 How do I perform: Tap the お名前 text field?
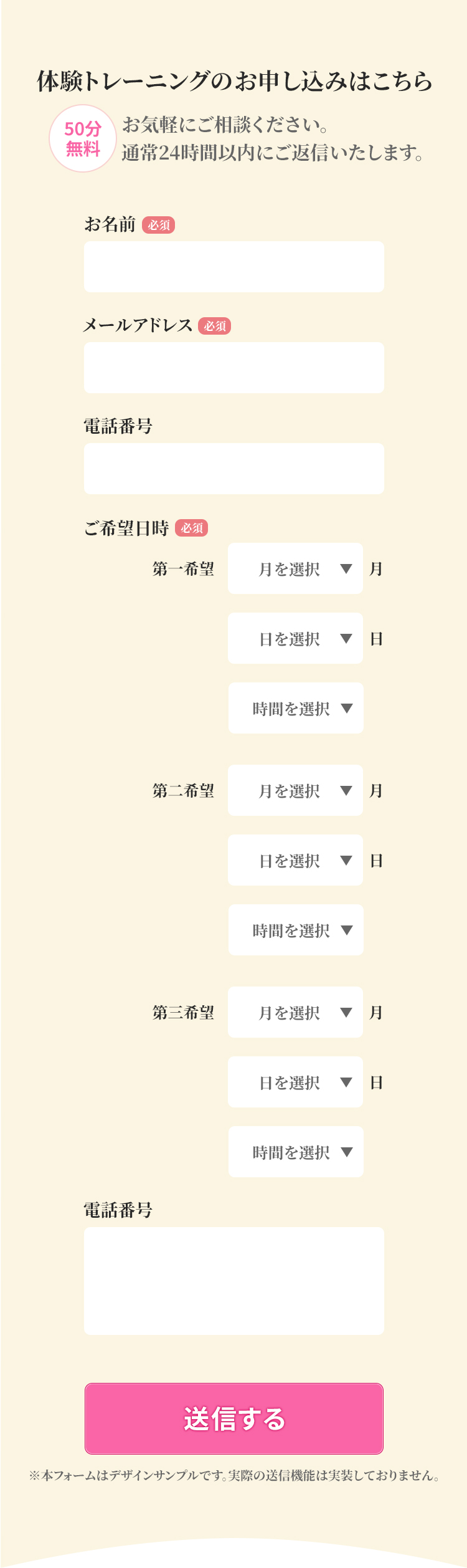click(233, 267)
